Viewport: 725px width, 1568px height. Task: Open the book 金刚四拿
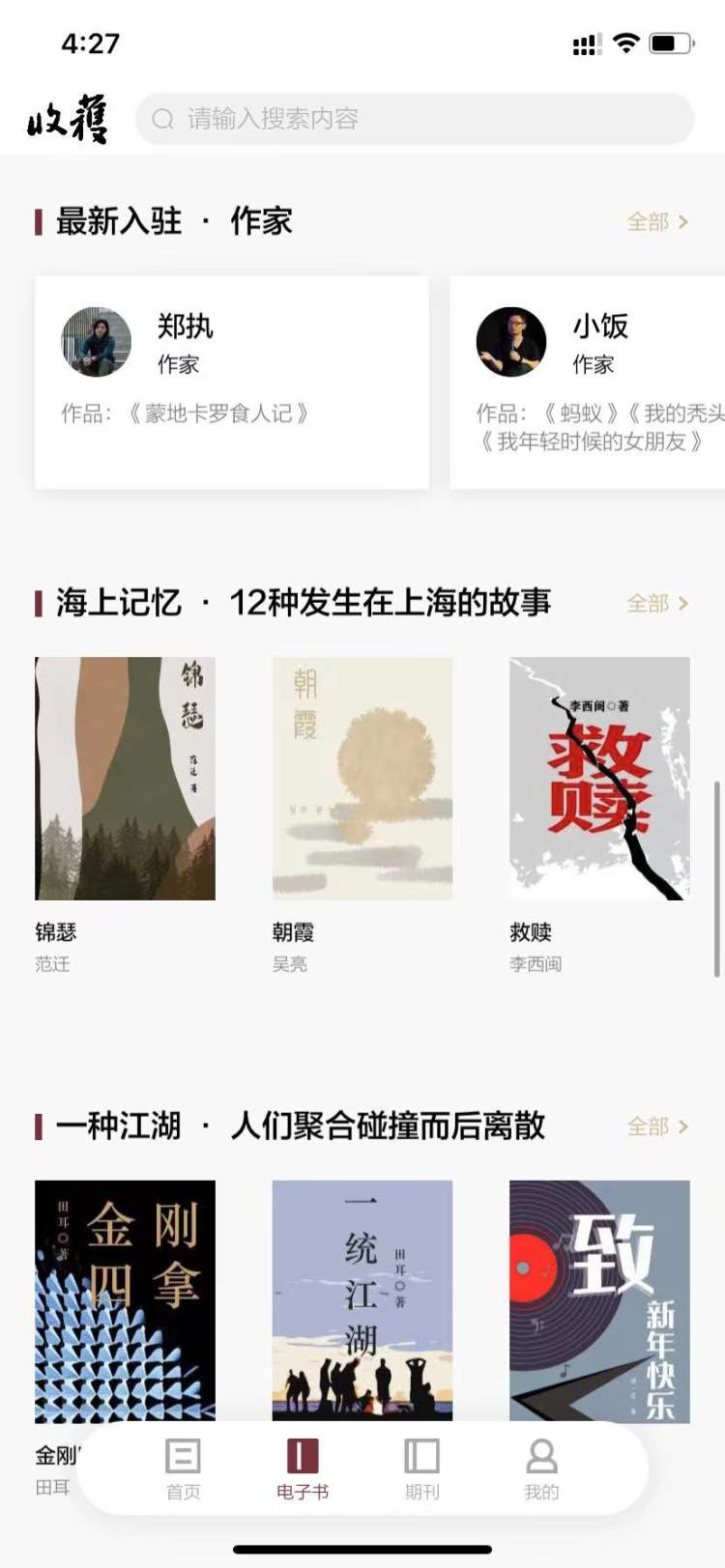125,1299
